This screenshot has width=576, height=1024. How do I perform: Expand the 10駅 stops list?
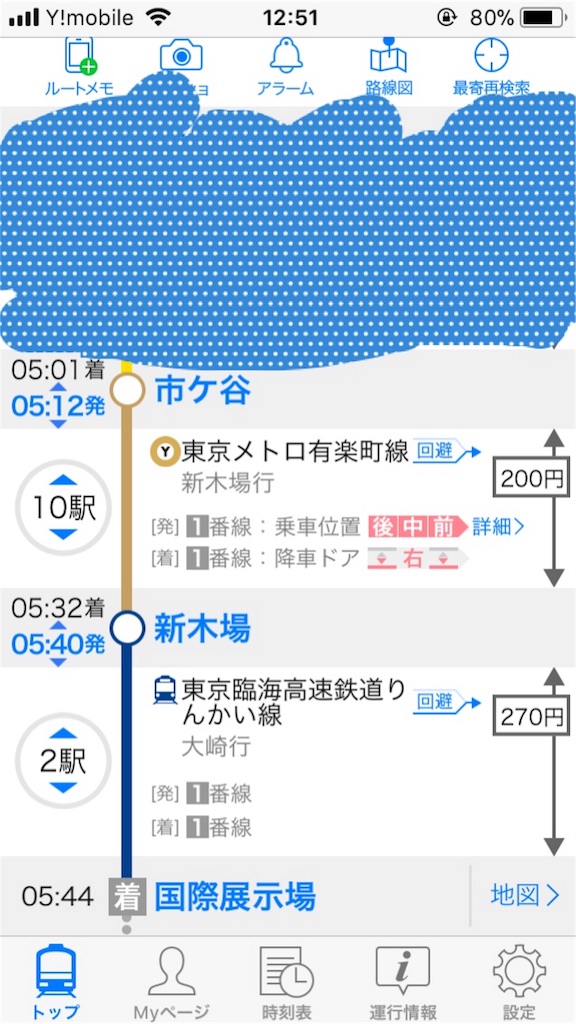63,507
